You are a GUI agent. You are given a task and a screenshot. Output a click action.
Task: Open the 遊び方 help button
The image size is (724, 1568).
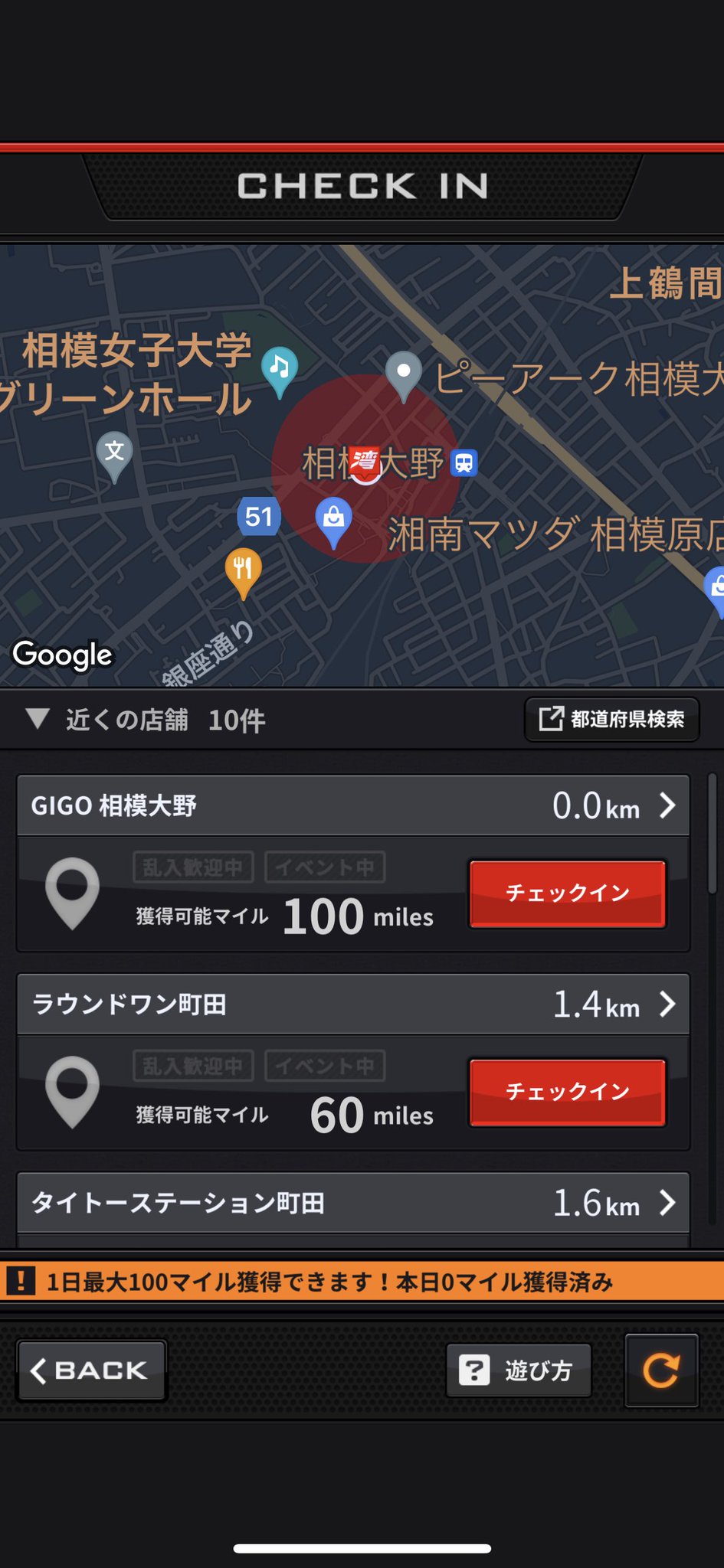(x=519, y=1370)
